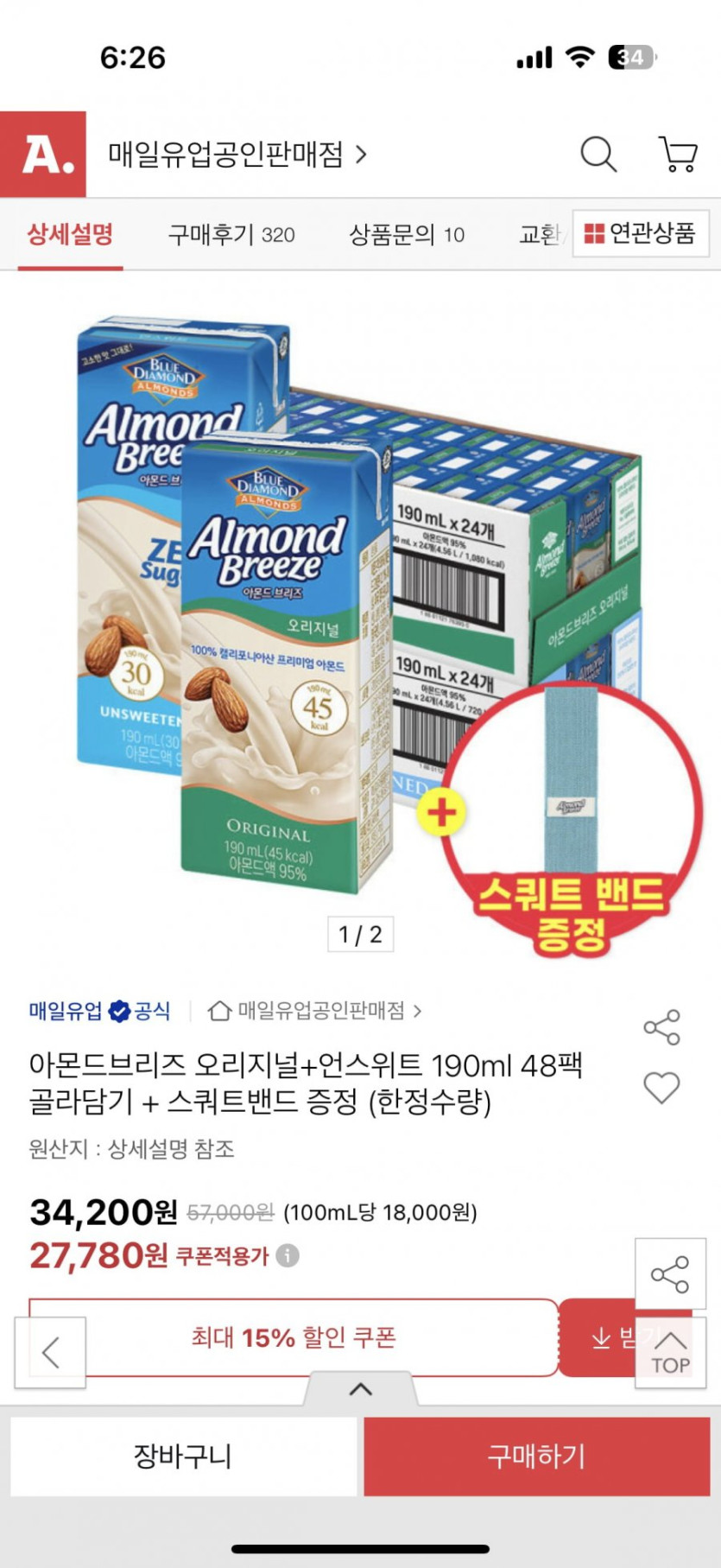The height and width of the screenshot is (1568, 721).
Task: Switch to the 상품문의 10 tab
Action: 406,234
